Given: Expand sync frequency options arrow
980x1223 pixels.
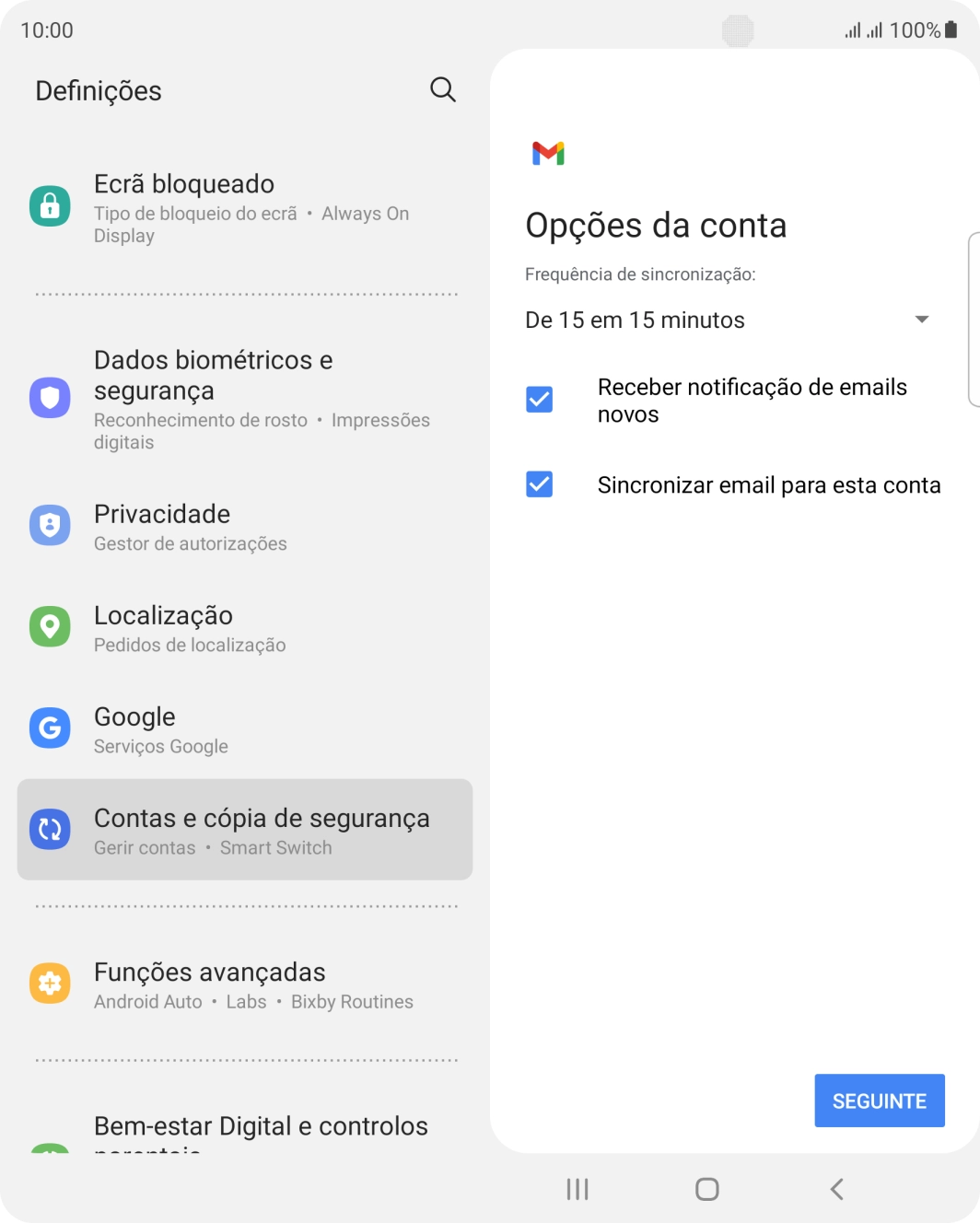Looking at the screenshot, I should [922, 320].
